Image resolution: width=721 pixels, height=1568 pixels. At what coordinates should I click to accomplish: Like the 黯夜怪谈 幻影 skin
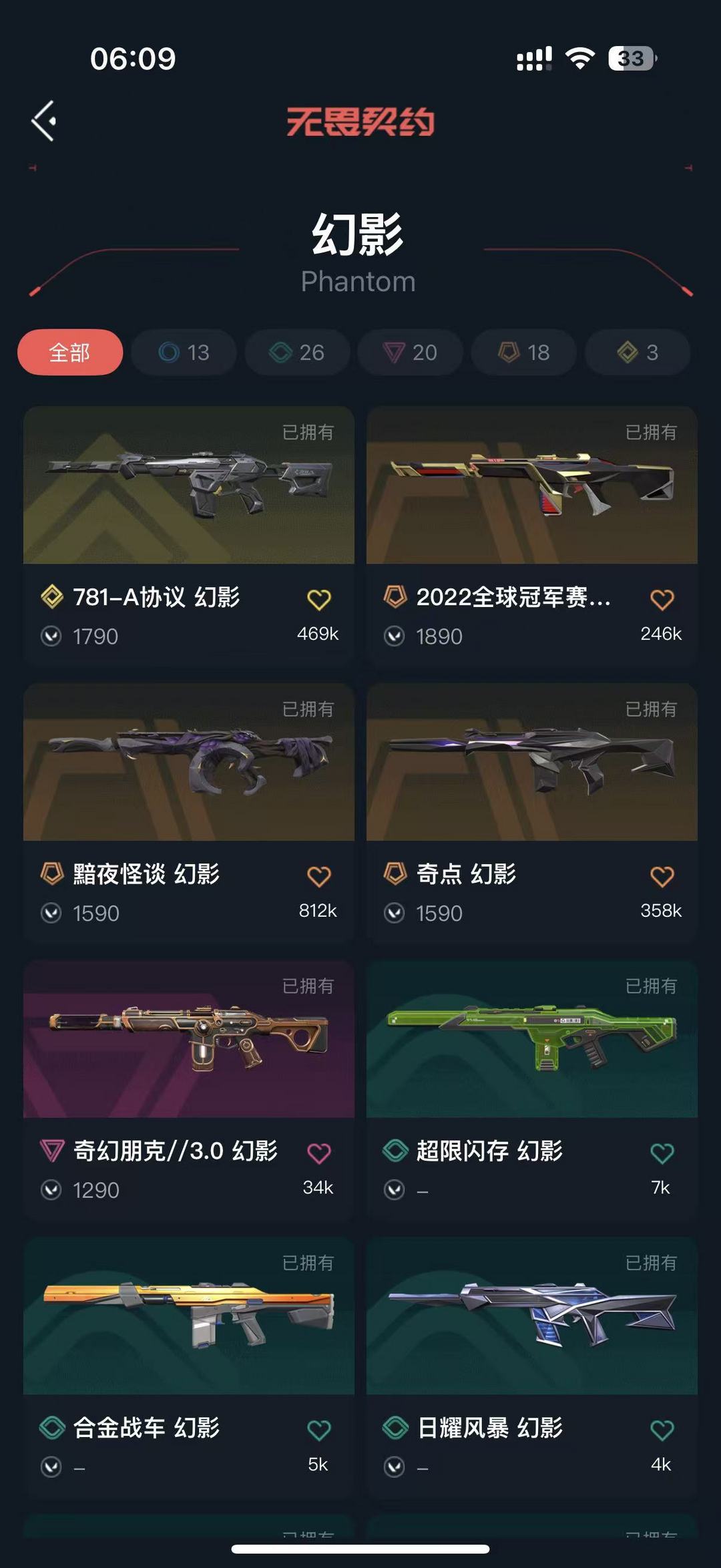[x=319, y=876]
